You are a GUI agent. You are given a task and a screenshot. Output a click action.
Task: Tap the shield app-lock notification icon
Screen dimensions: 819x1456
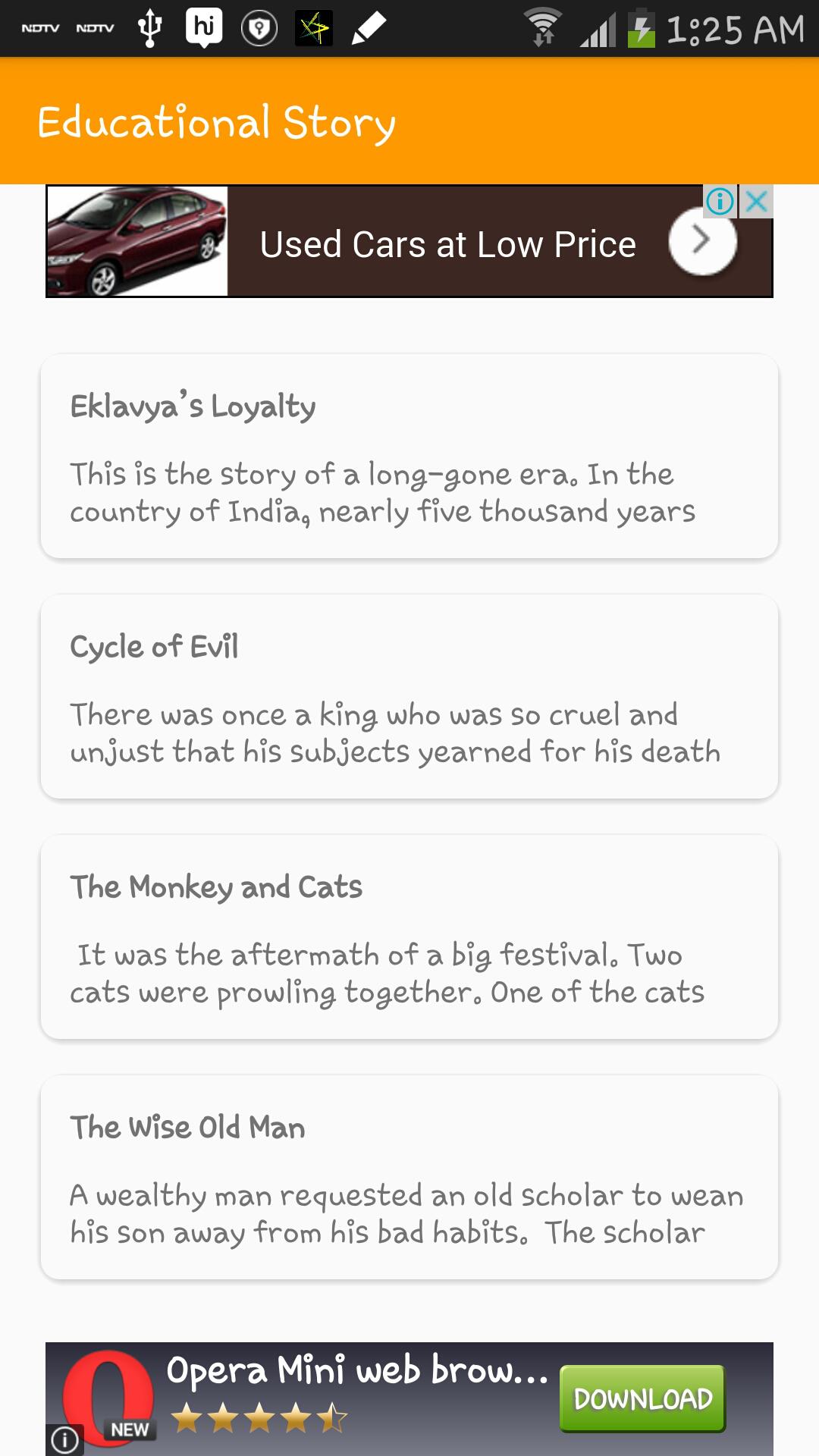pyautogui.click(x=259, y=28)
